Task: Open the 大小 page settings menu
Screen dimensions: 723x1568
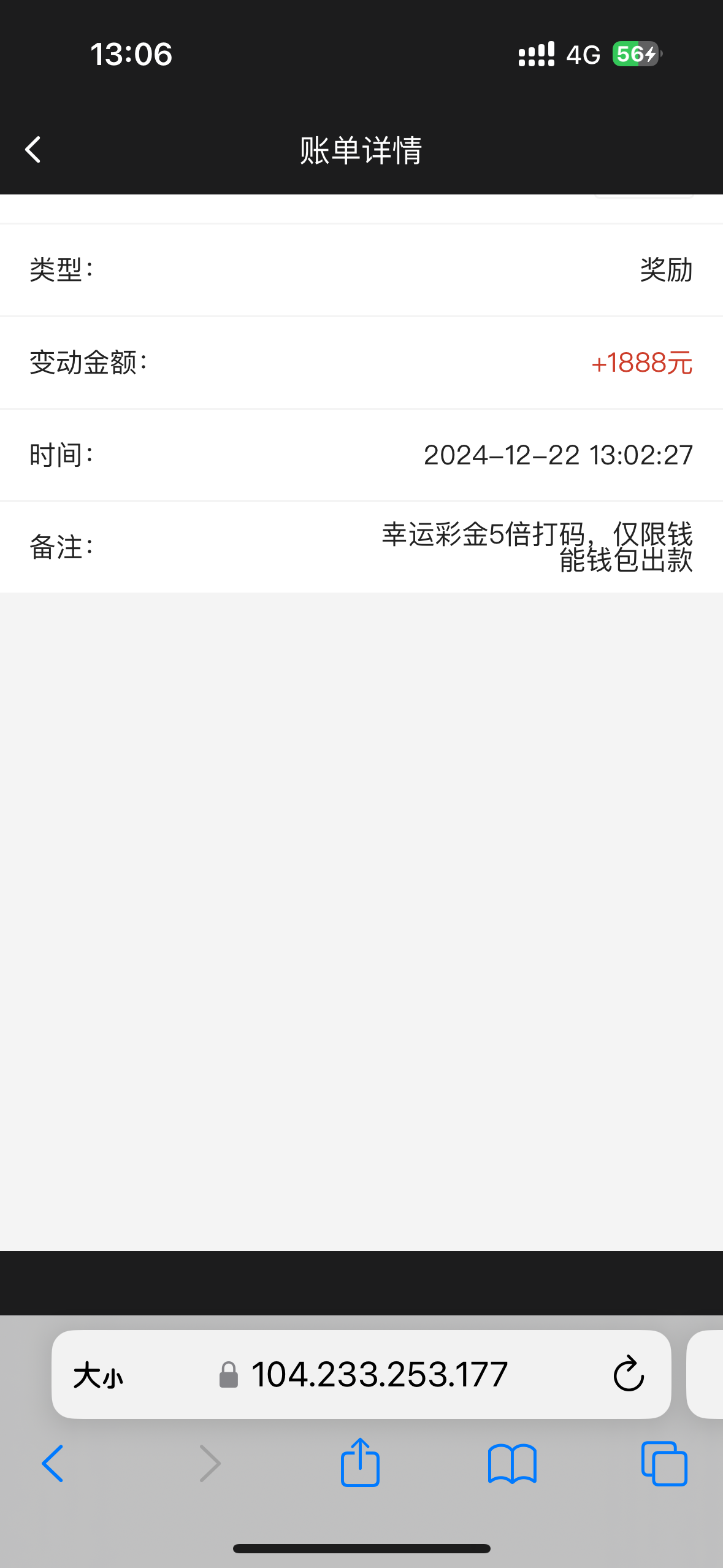Action: pos(98,1375)
